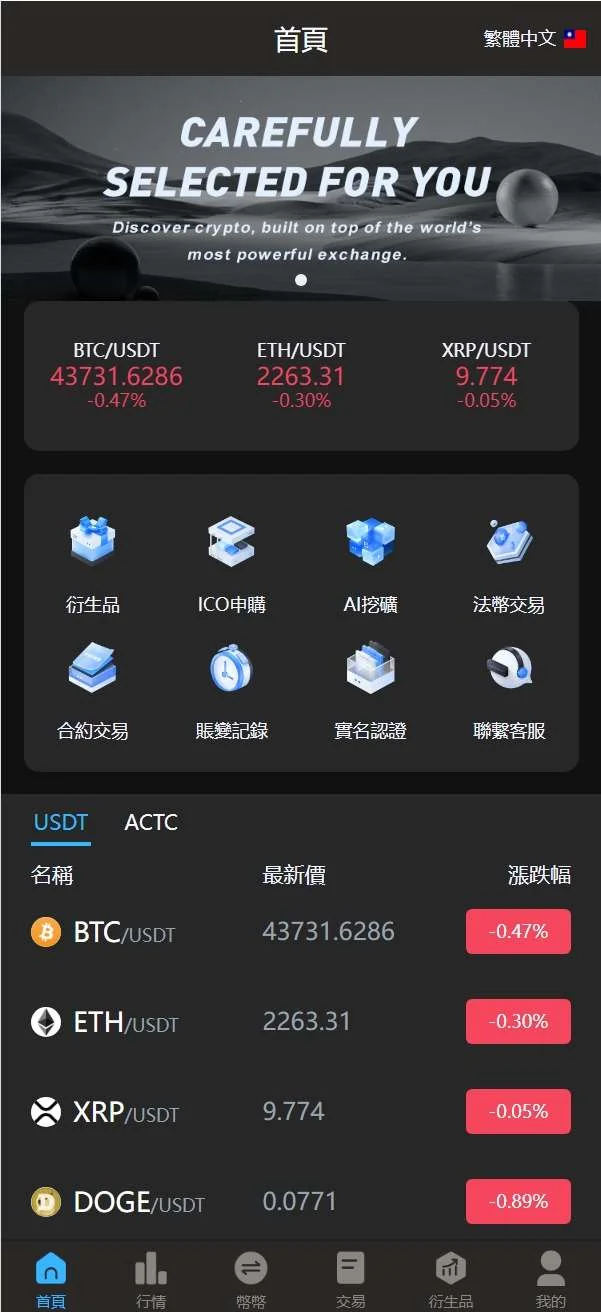Screen dimensions: 601x1312
Task: Go to the 幣幣 bottom tab
Action: click(x=251, y=1279)
